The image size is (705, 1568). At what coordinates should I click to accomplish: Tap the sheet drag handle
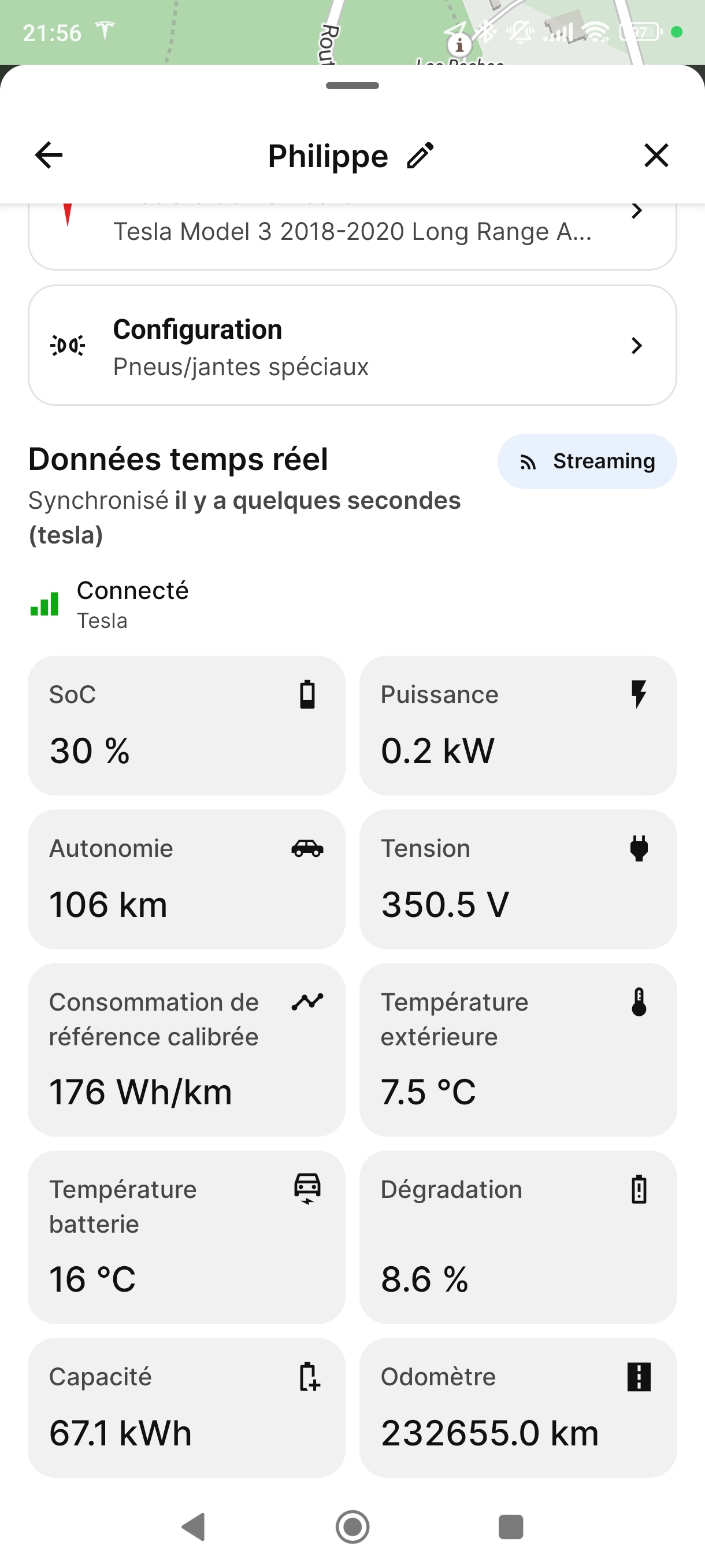pos(352,86)
